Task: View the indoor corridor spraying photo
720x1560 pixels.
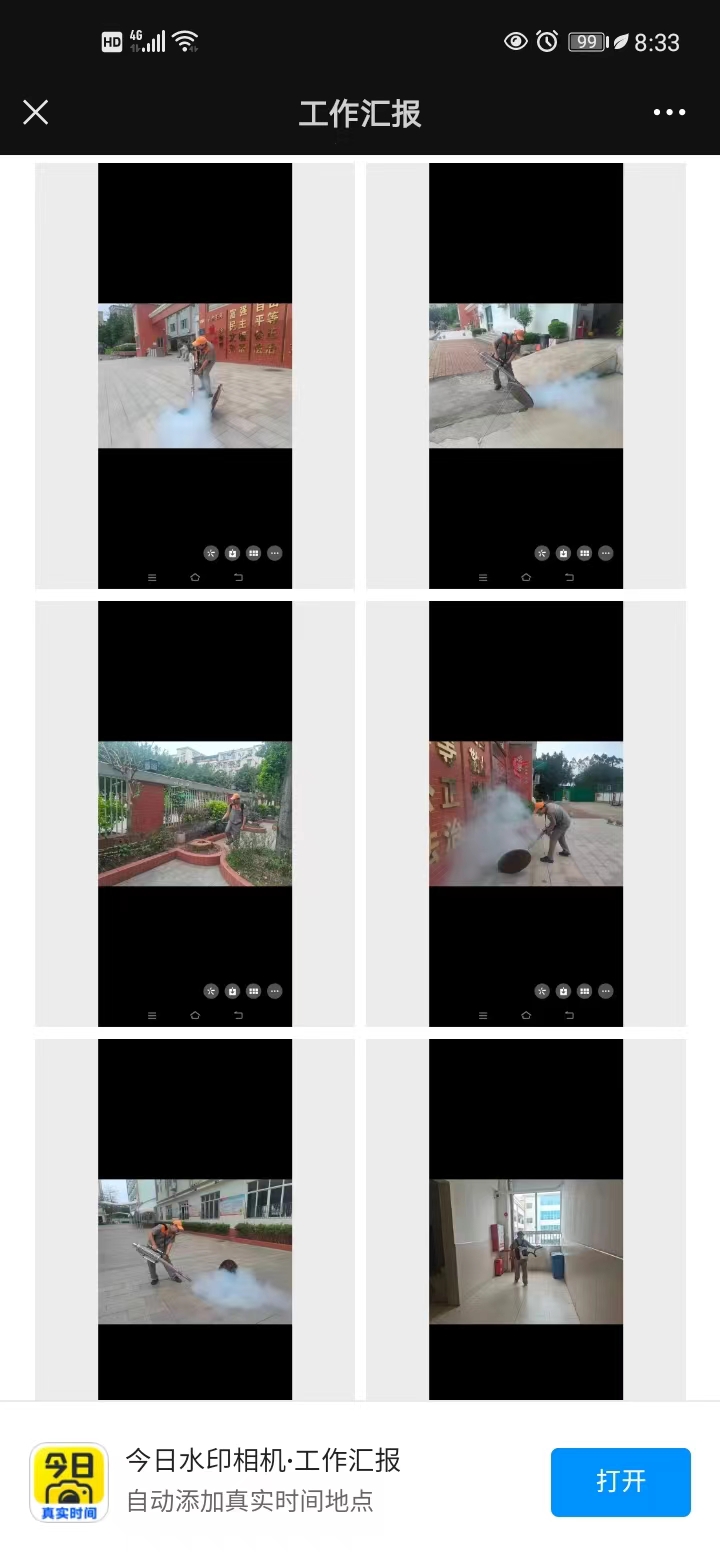Action: (x=526, y=1252)
